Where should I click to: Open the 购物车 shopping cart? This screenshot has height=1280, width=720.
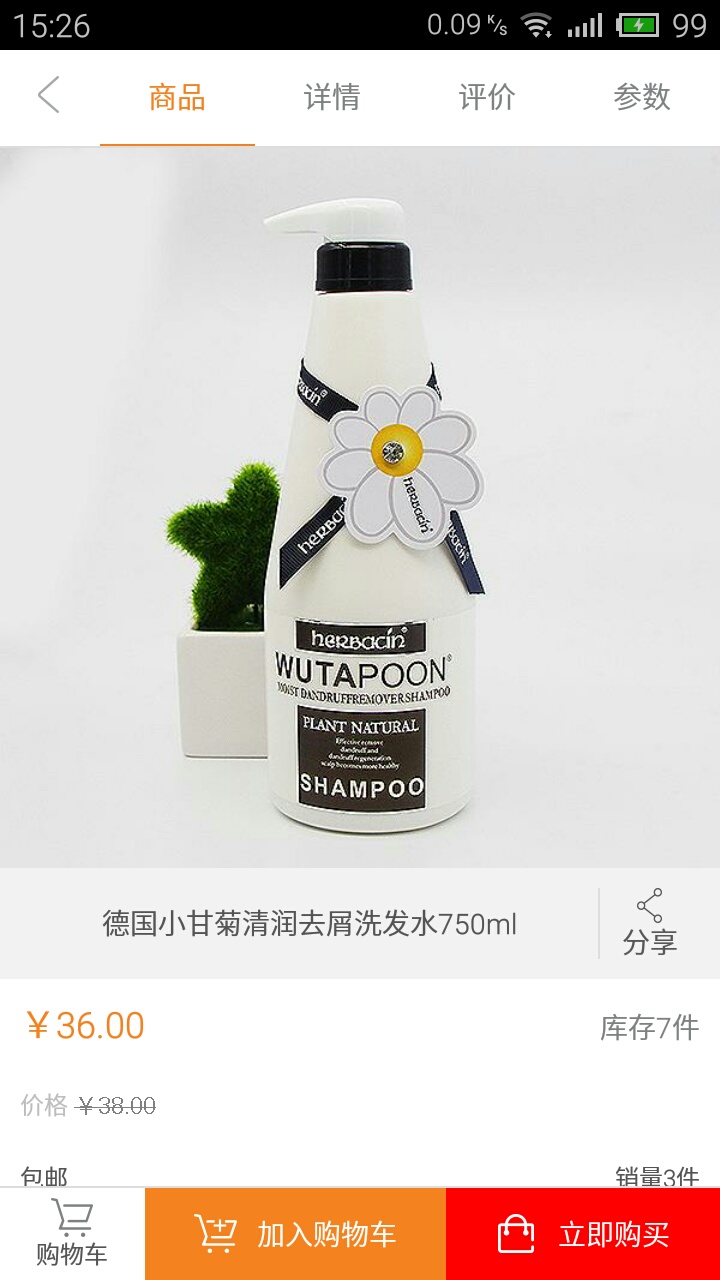point(72,1234)
